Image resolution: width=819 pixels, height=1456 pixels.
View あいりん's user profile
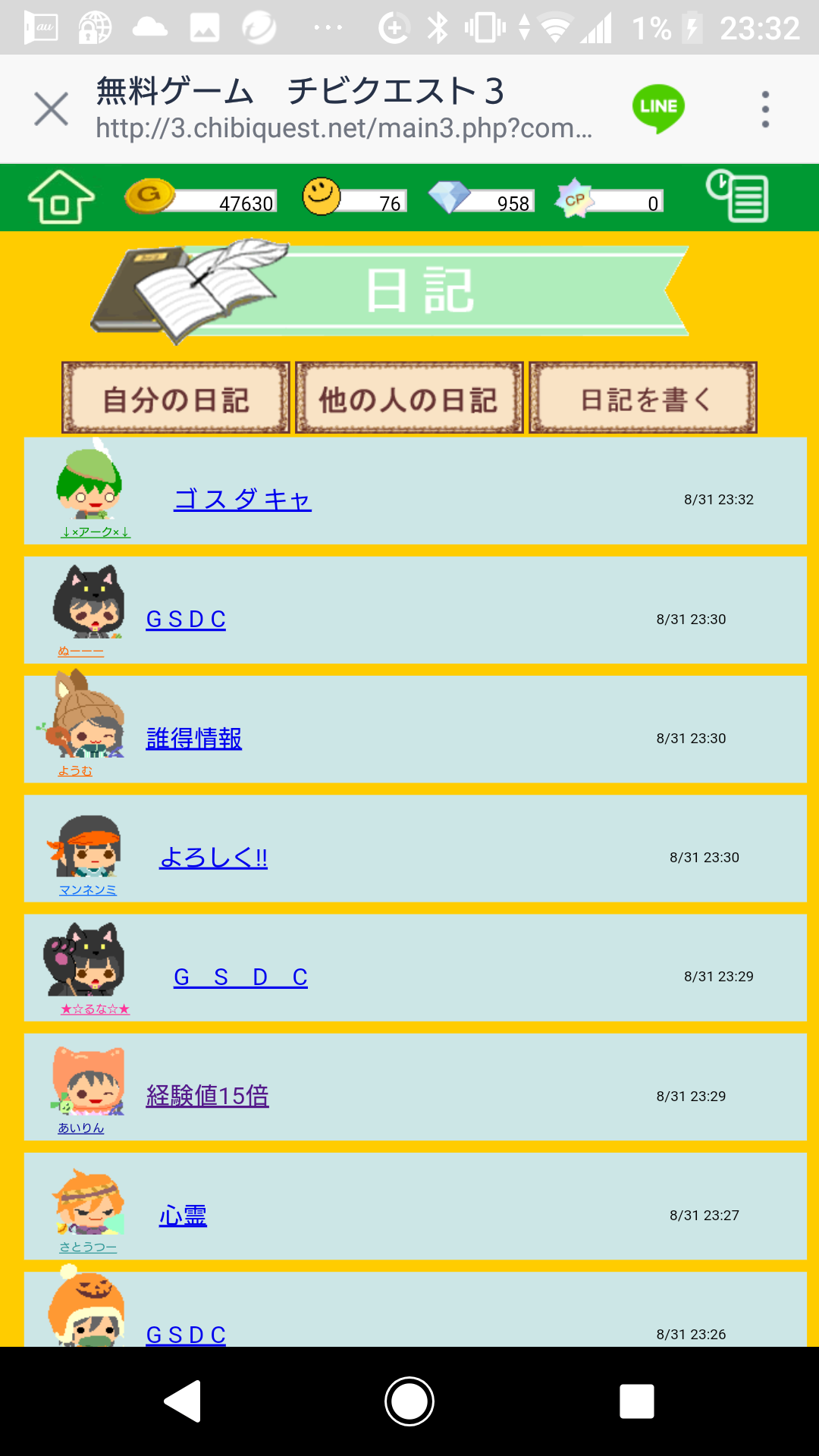81,1128
